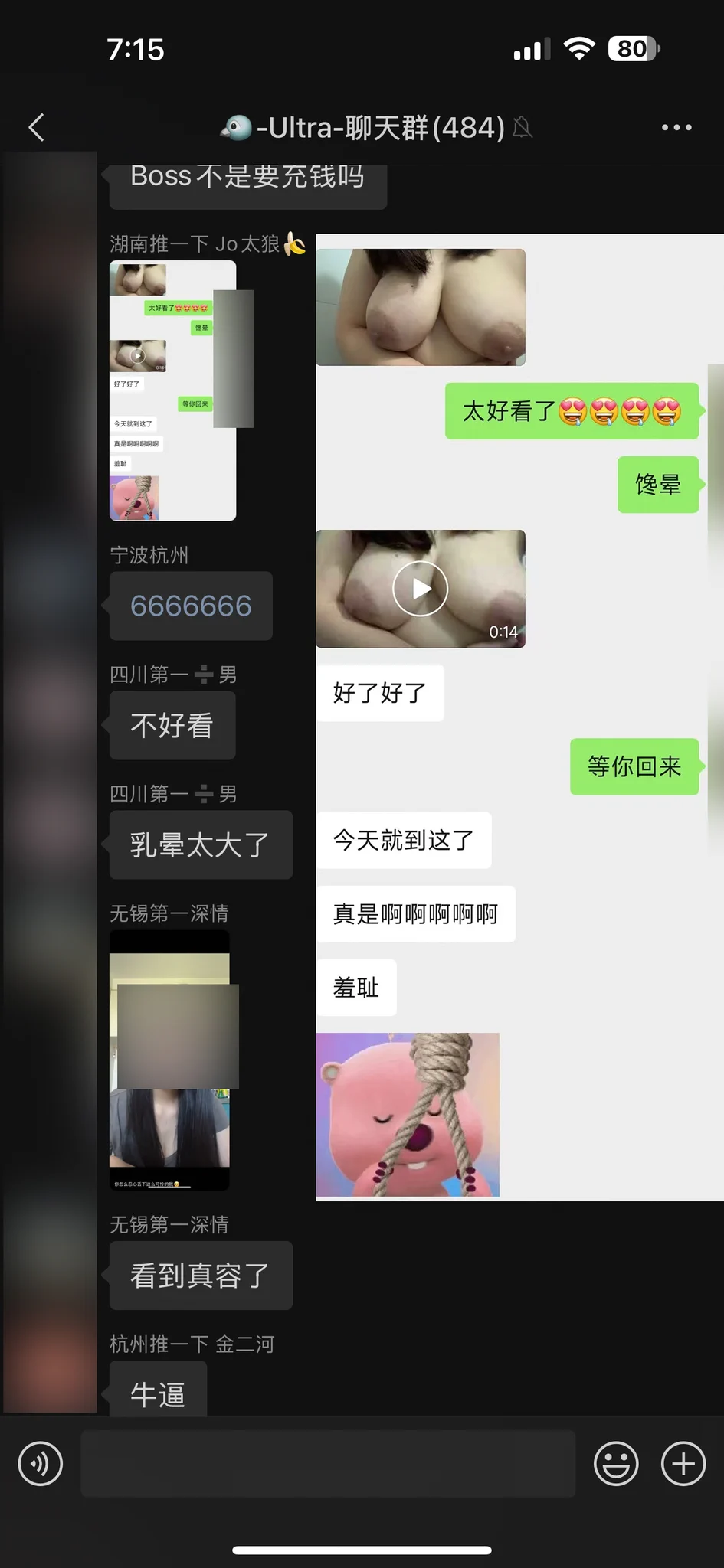
Task: Go back to the chat list
Action: click(x=36, y=127)
